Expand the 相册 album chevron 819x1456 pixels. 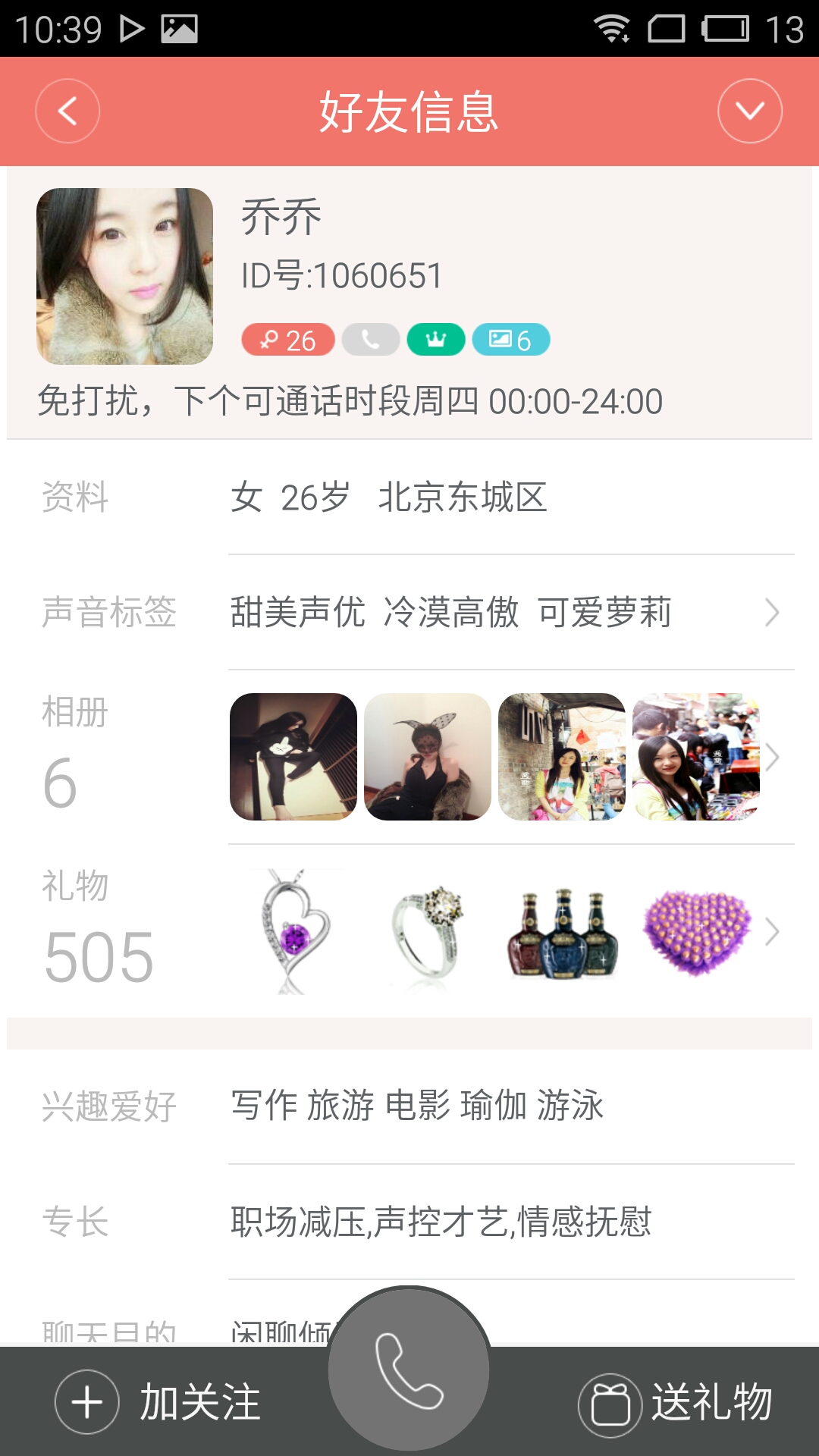click(x=773, y=757)
